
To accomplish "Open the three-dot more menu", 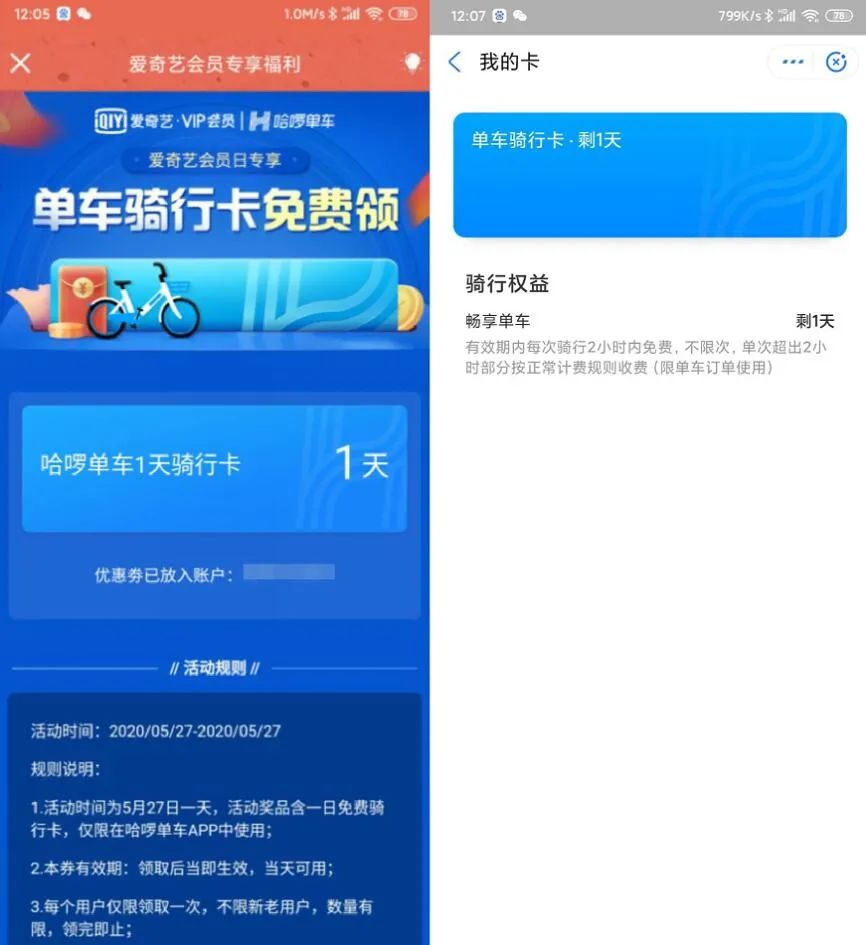I will [x=793, y=62].
